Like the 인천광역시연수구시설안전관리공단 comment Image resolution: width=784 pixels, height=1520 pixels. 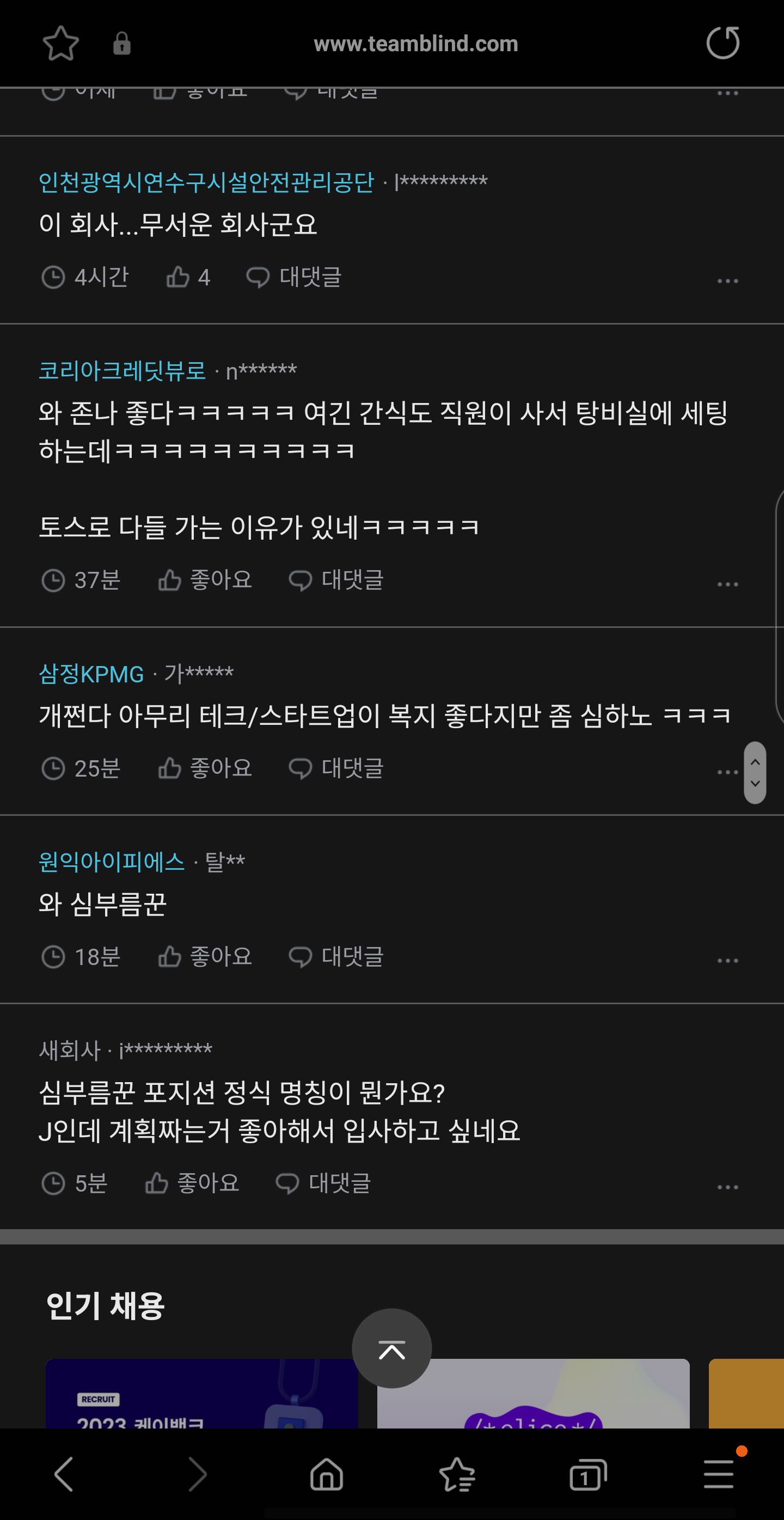tap(188, 277)
